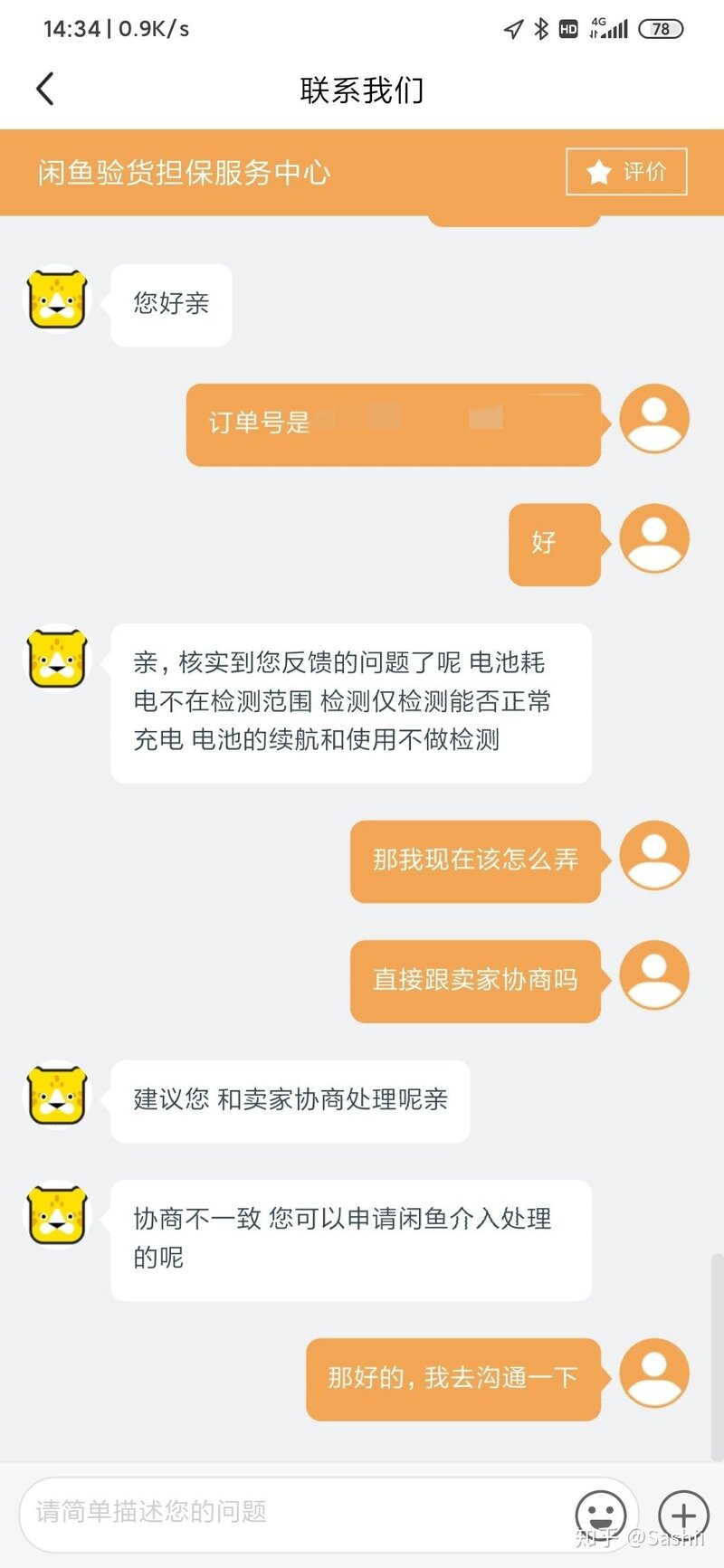This screenshot has width=724, height=1568.
Task: Open the emoji picker
Action: [x=601, y=1514]
